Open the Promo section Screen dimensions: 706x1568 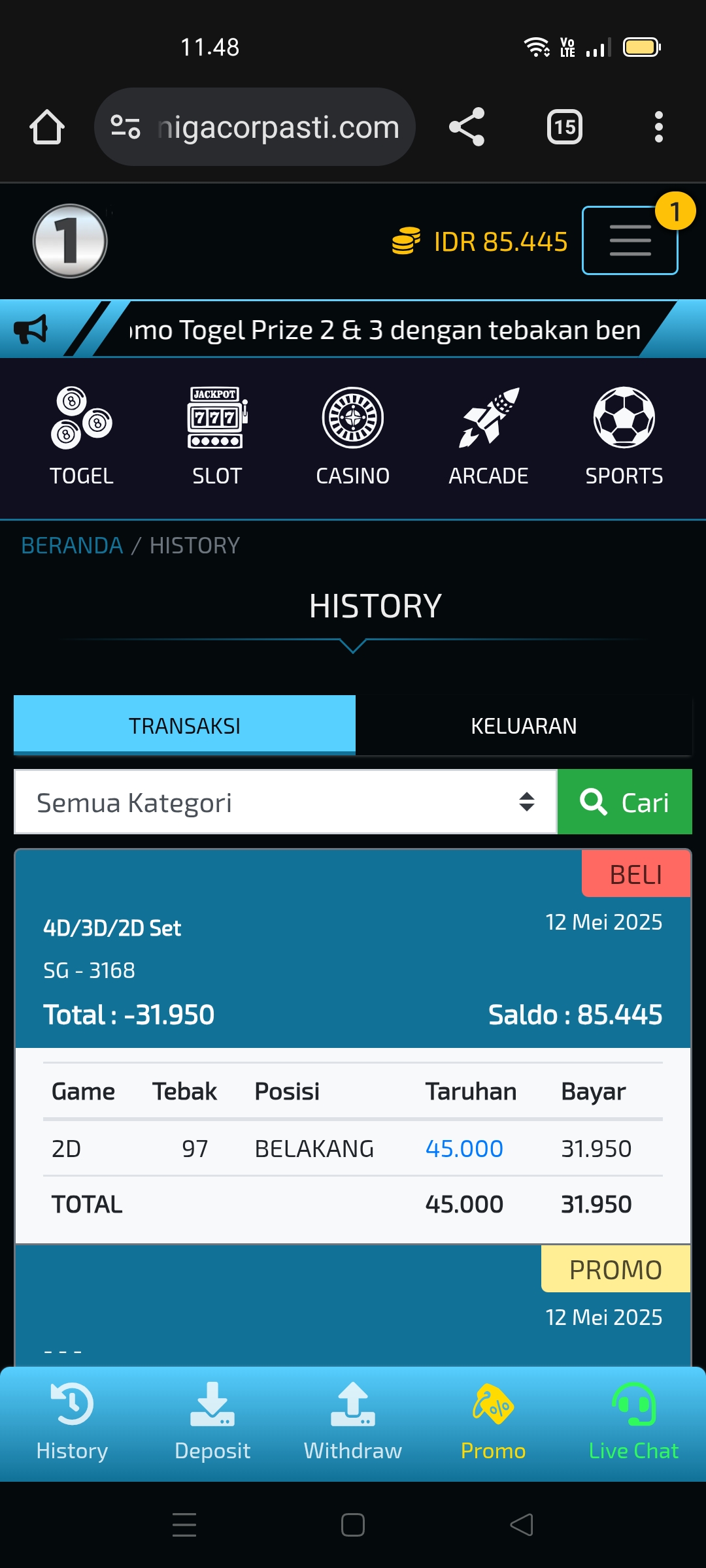point(493,1423)
